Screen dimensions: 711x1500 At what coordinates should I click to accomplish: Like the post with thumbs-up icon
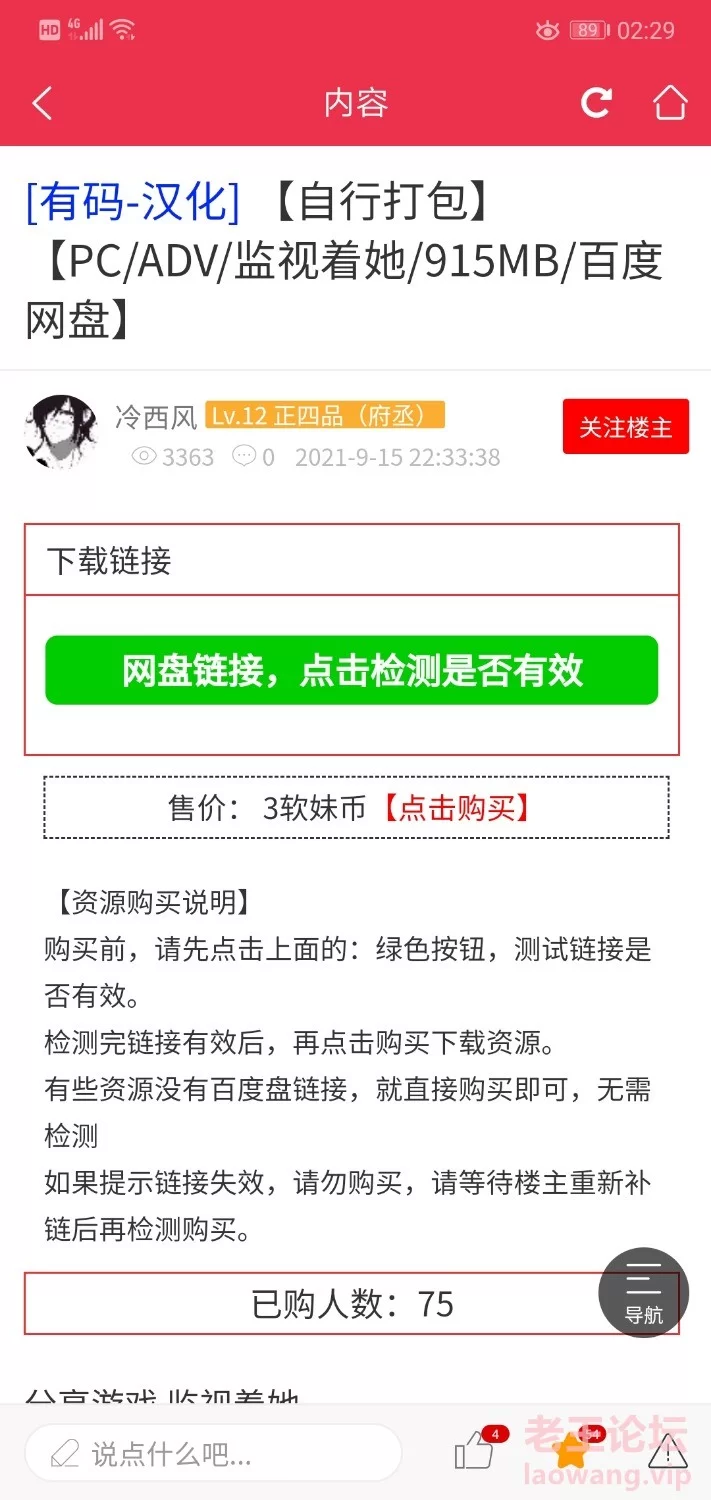pyautogui.click(x=475, y=1452)
